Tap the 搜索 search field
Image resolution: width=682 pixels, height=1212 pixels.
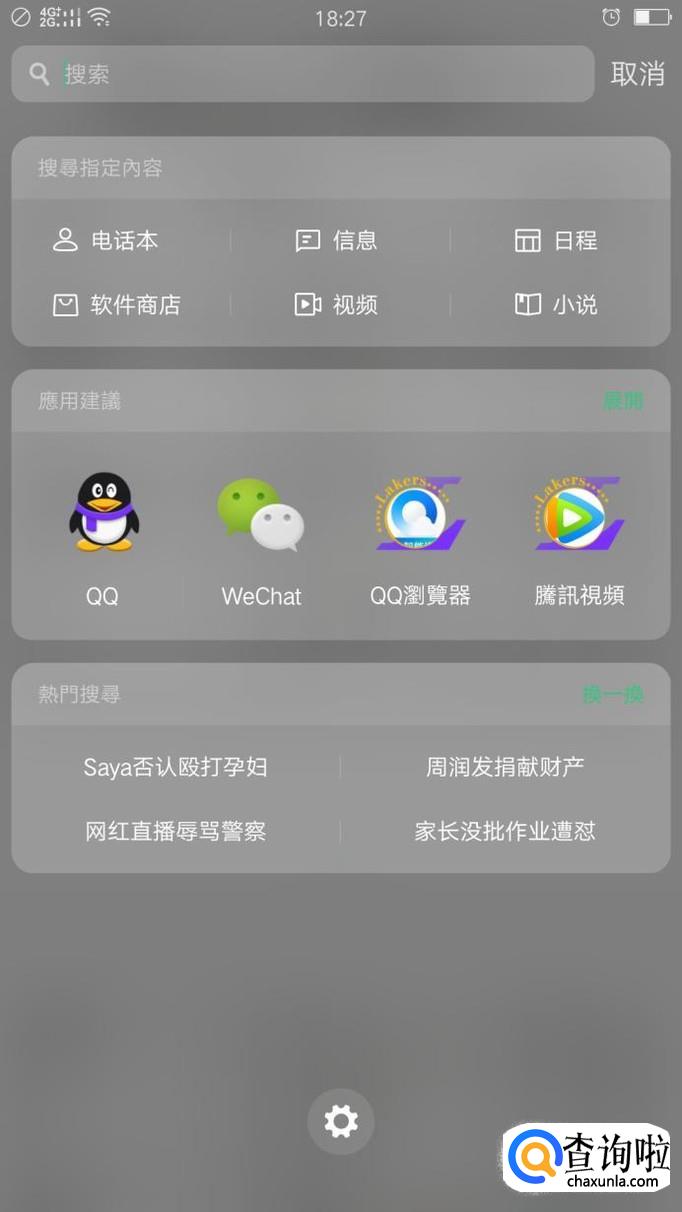pyautogui.click(x=300, y=74)
